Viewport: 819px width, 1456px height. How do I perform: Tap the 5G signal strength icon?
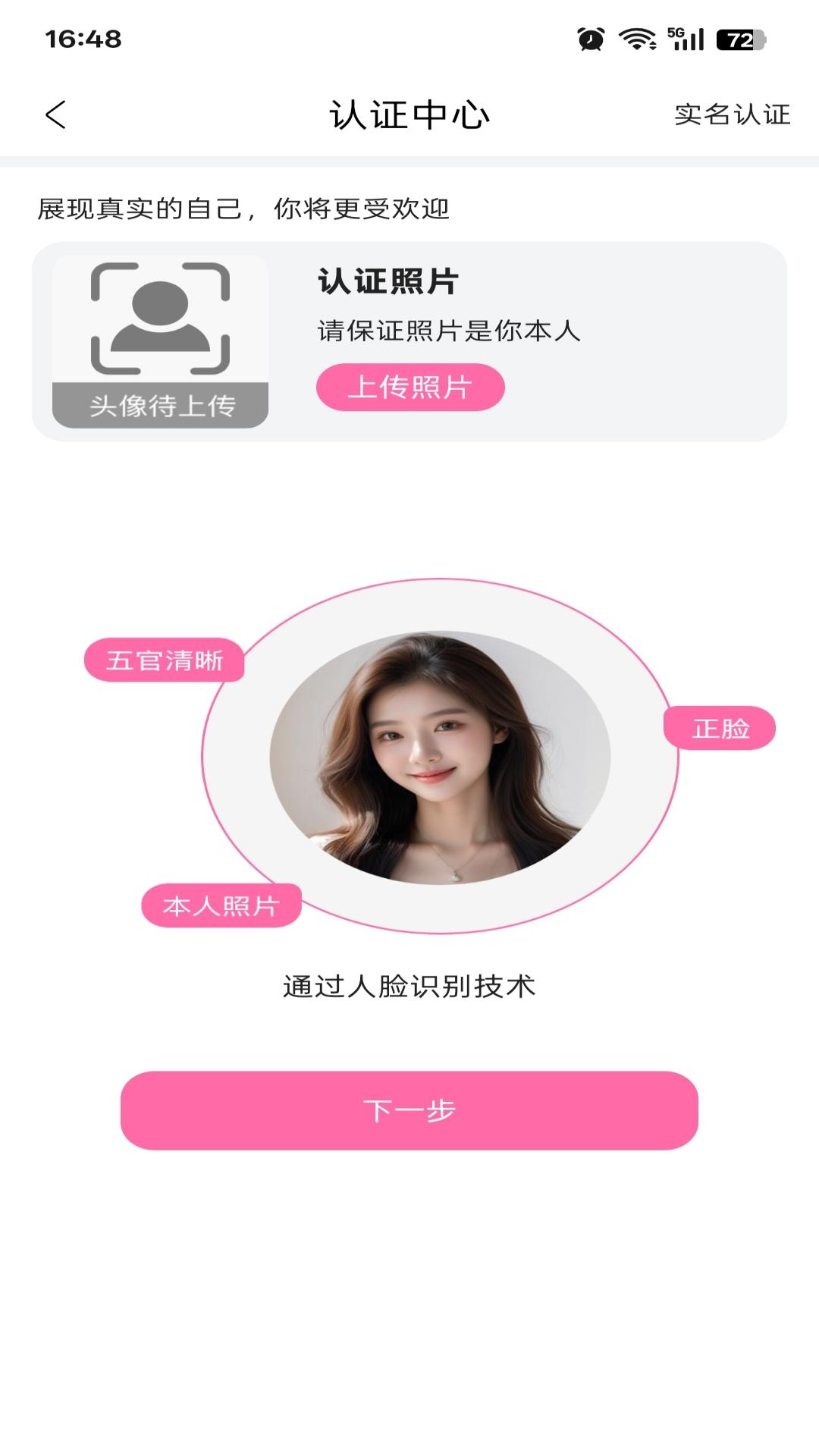point(685,37)
